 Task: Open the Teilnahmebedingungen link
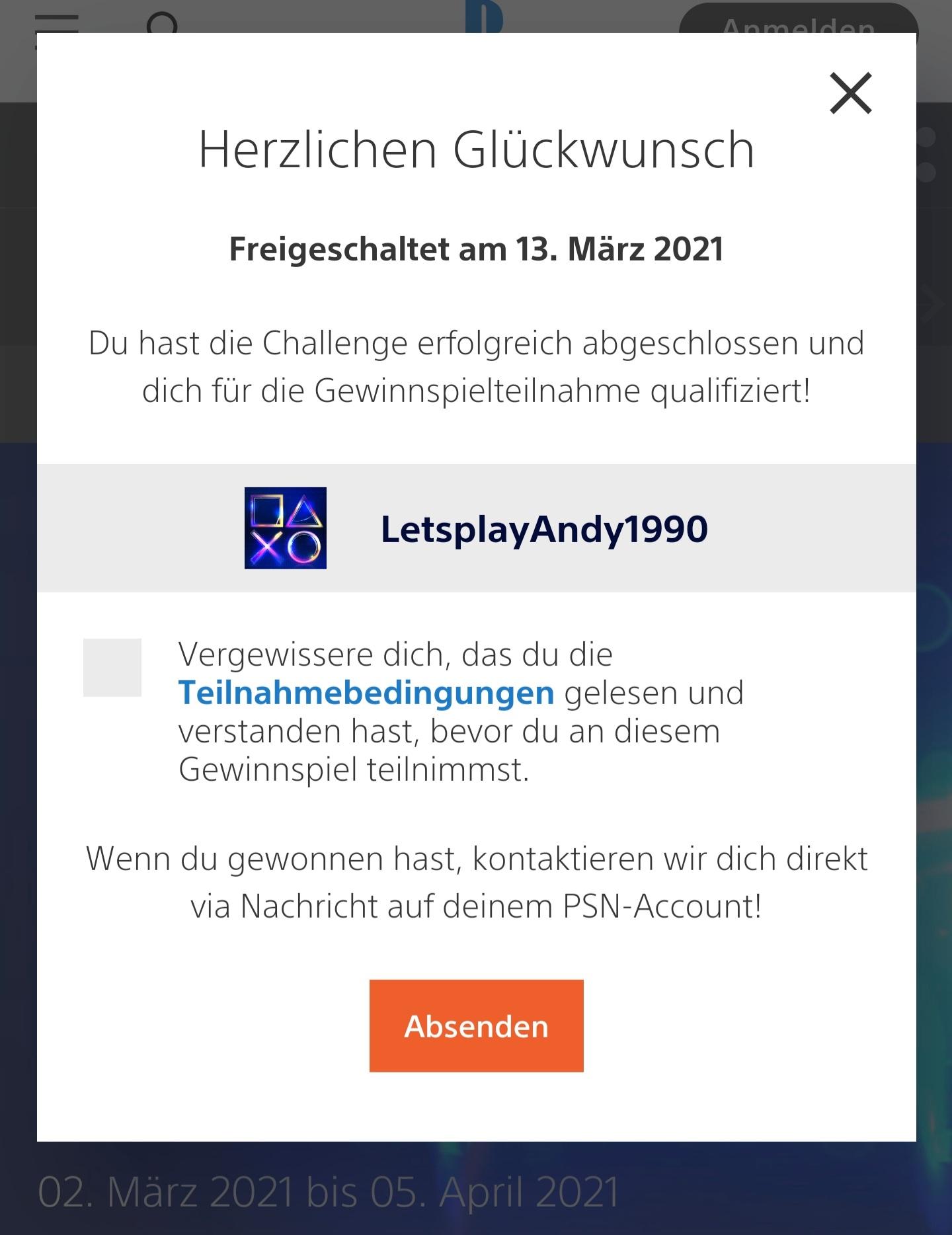(x=366, y=693)
